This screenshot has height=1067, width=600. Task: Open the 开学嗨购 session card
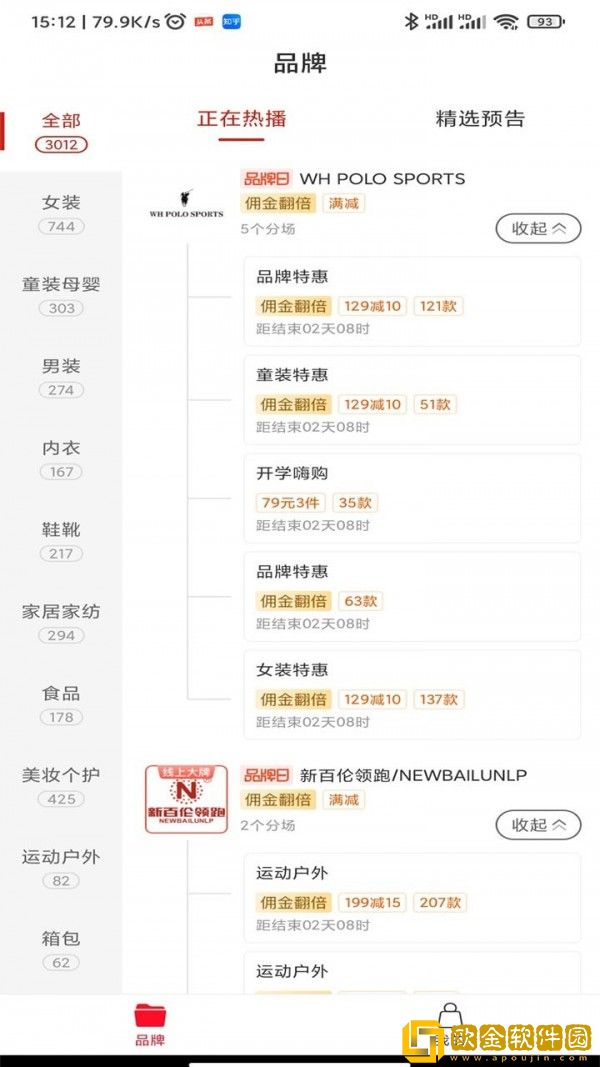click(x=412, y=498)
